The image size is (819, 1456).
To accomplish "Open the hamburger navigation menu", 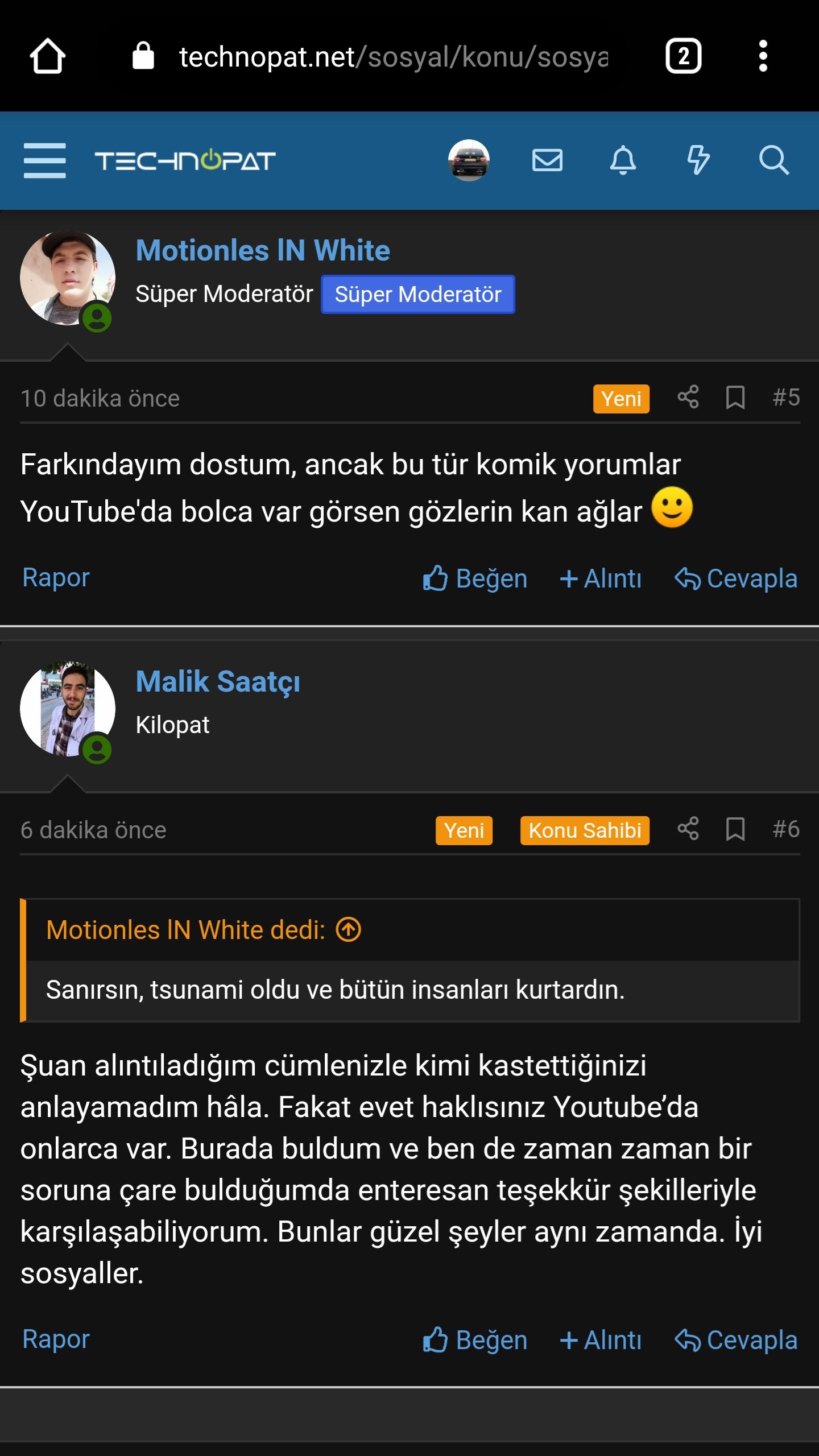I will (45, 161).
